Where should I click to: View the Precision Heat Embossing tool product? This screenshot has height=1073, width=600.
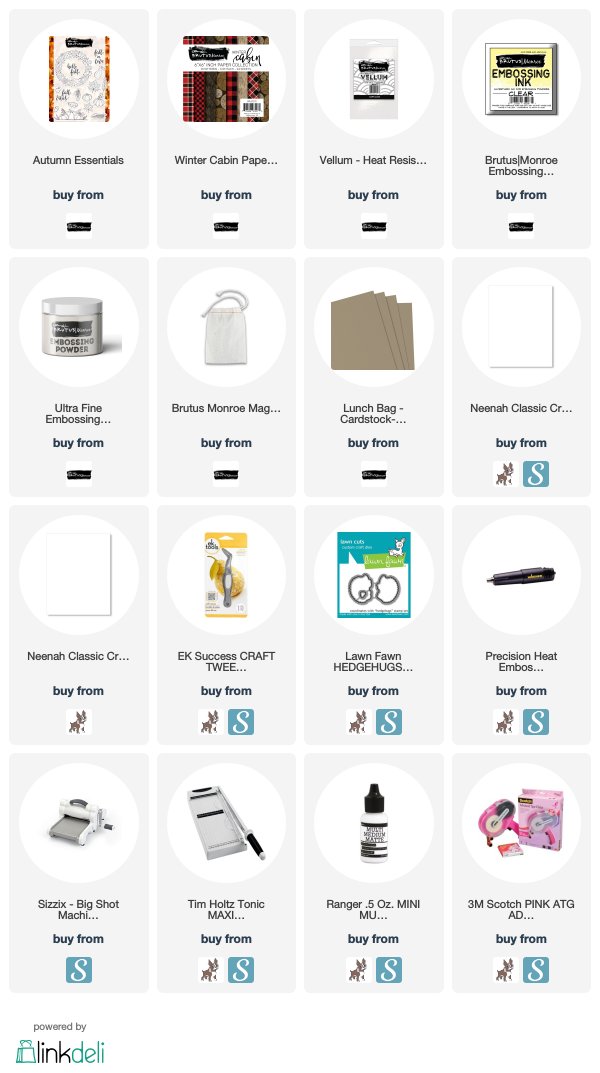521,625
